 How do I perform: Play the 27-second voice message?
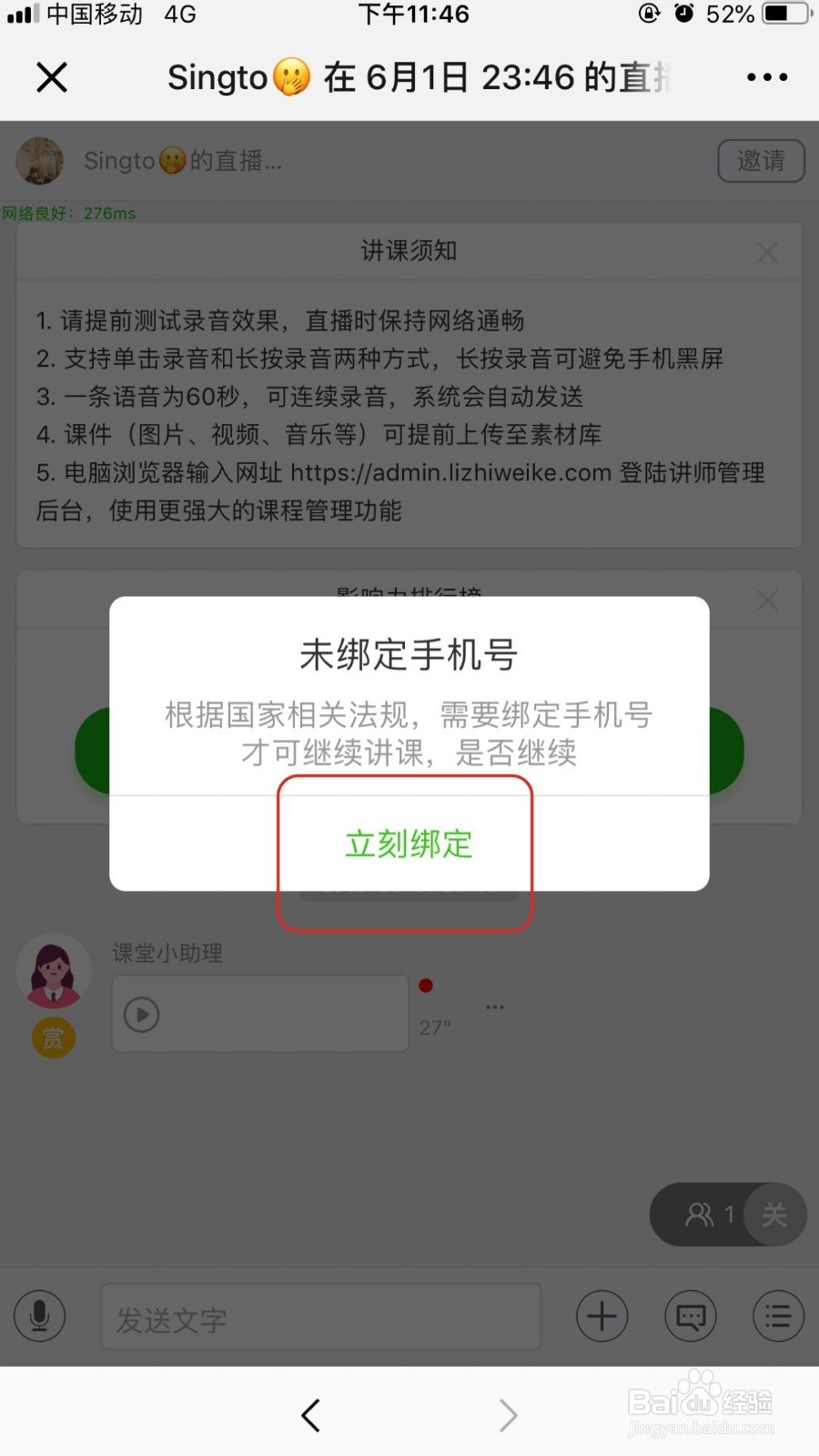click(140, 1013)
